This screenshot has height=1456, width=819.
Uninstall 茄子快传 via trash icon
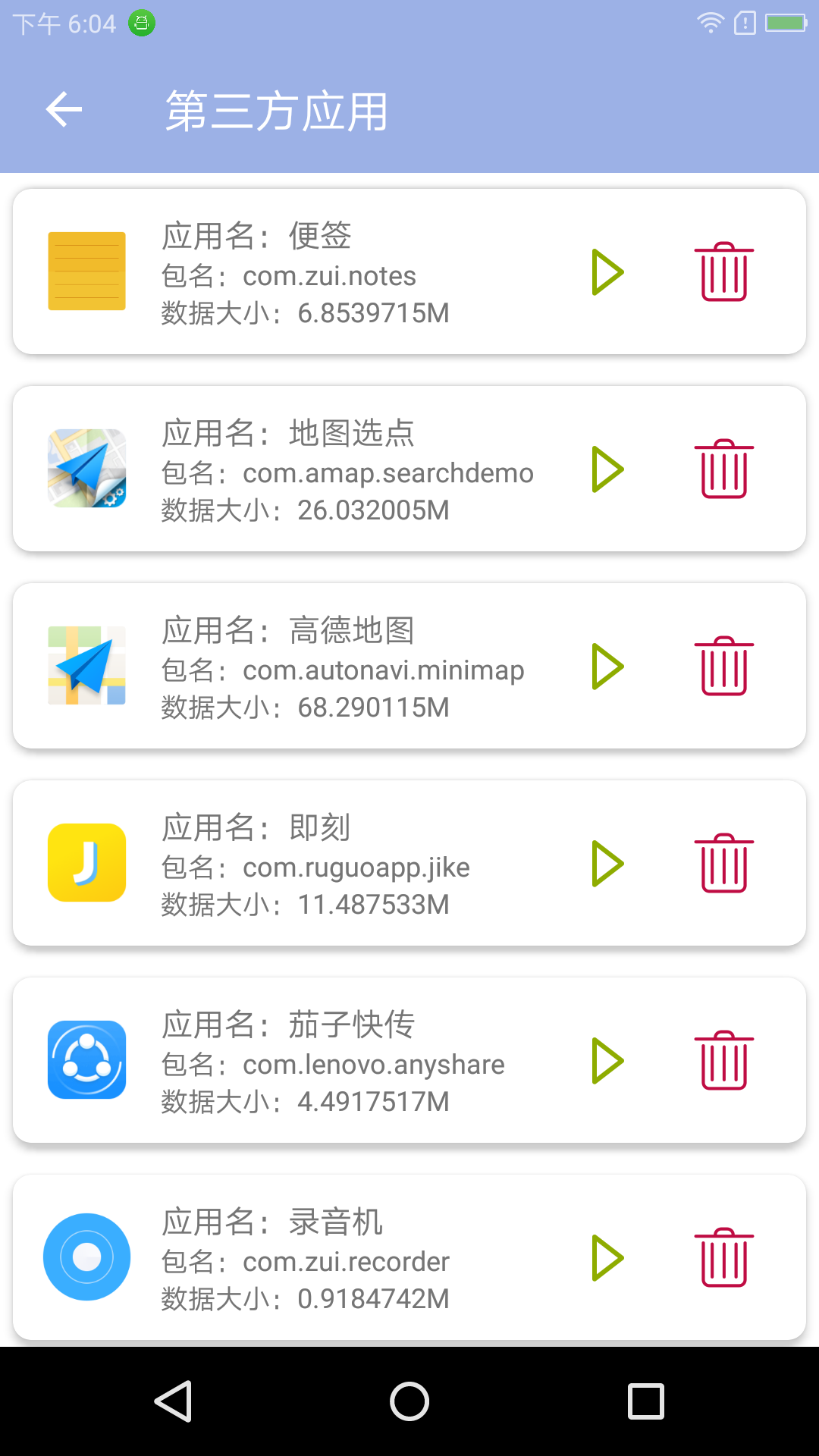pyautogui.click(x=724, y=1060)
